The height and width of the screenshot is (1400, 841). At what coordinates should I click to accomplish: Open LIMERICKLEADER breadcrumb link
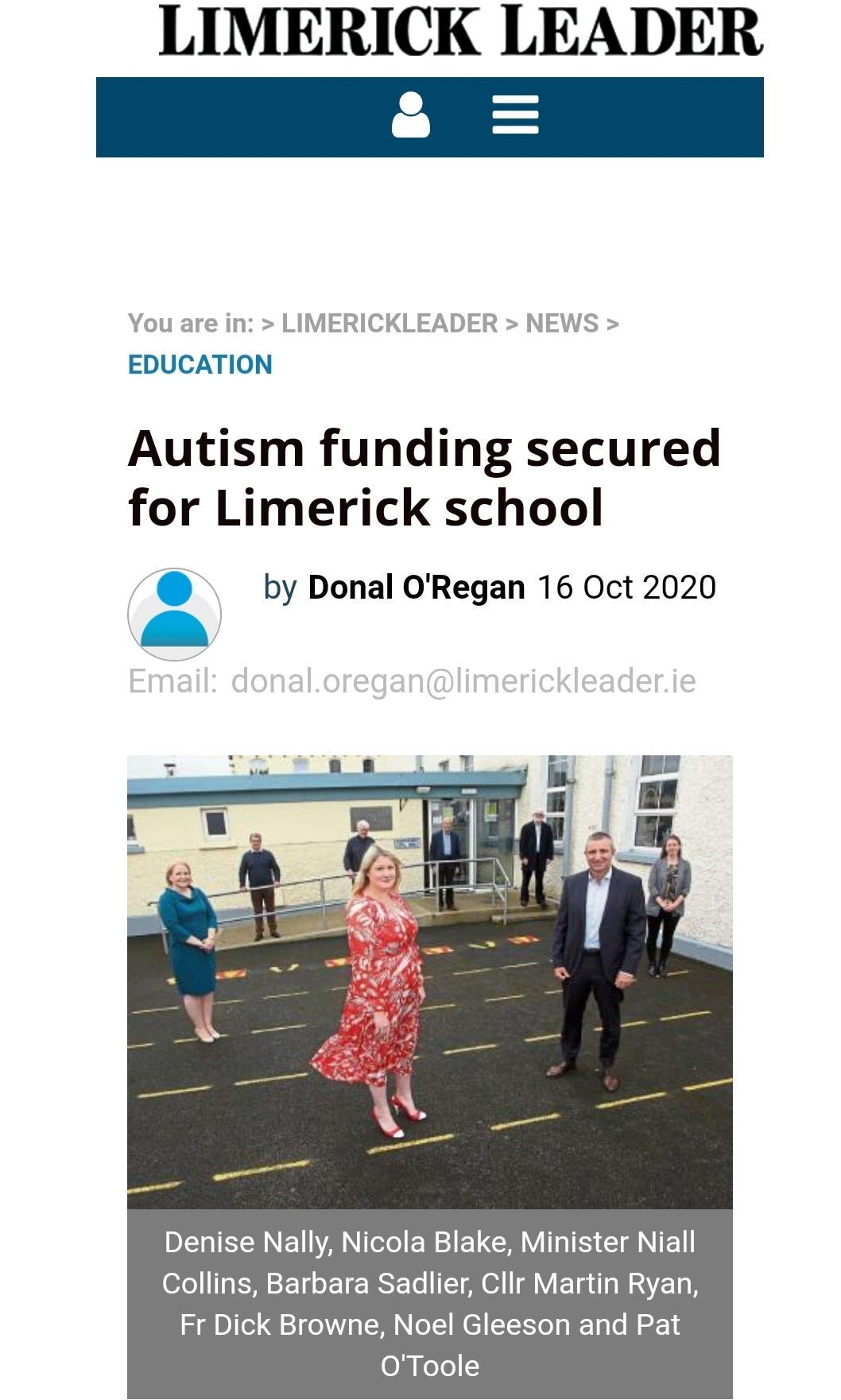tap(389, 324)
